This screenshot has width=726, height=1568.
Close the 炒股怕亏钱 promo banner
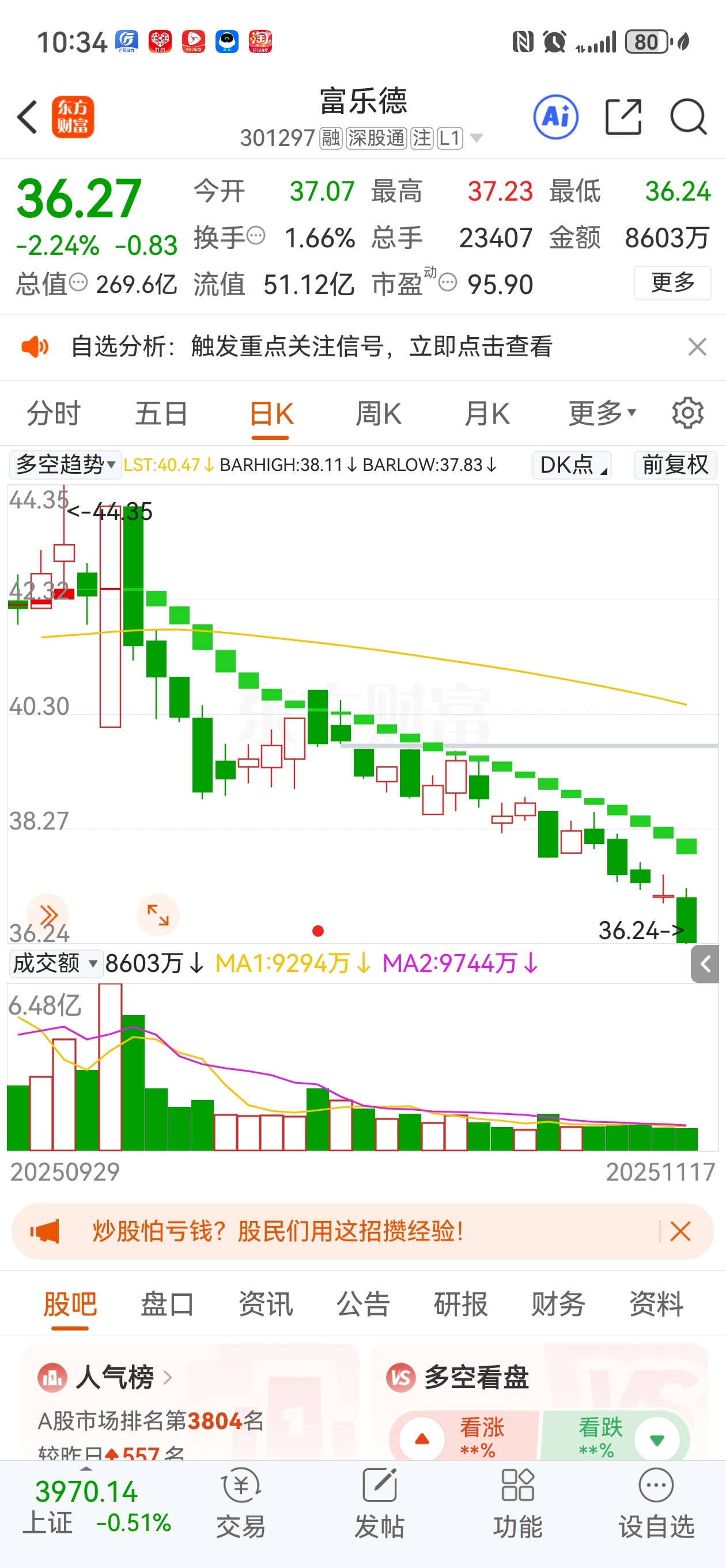coord(680,1231)
